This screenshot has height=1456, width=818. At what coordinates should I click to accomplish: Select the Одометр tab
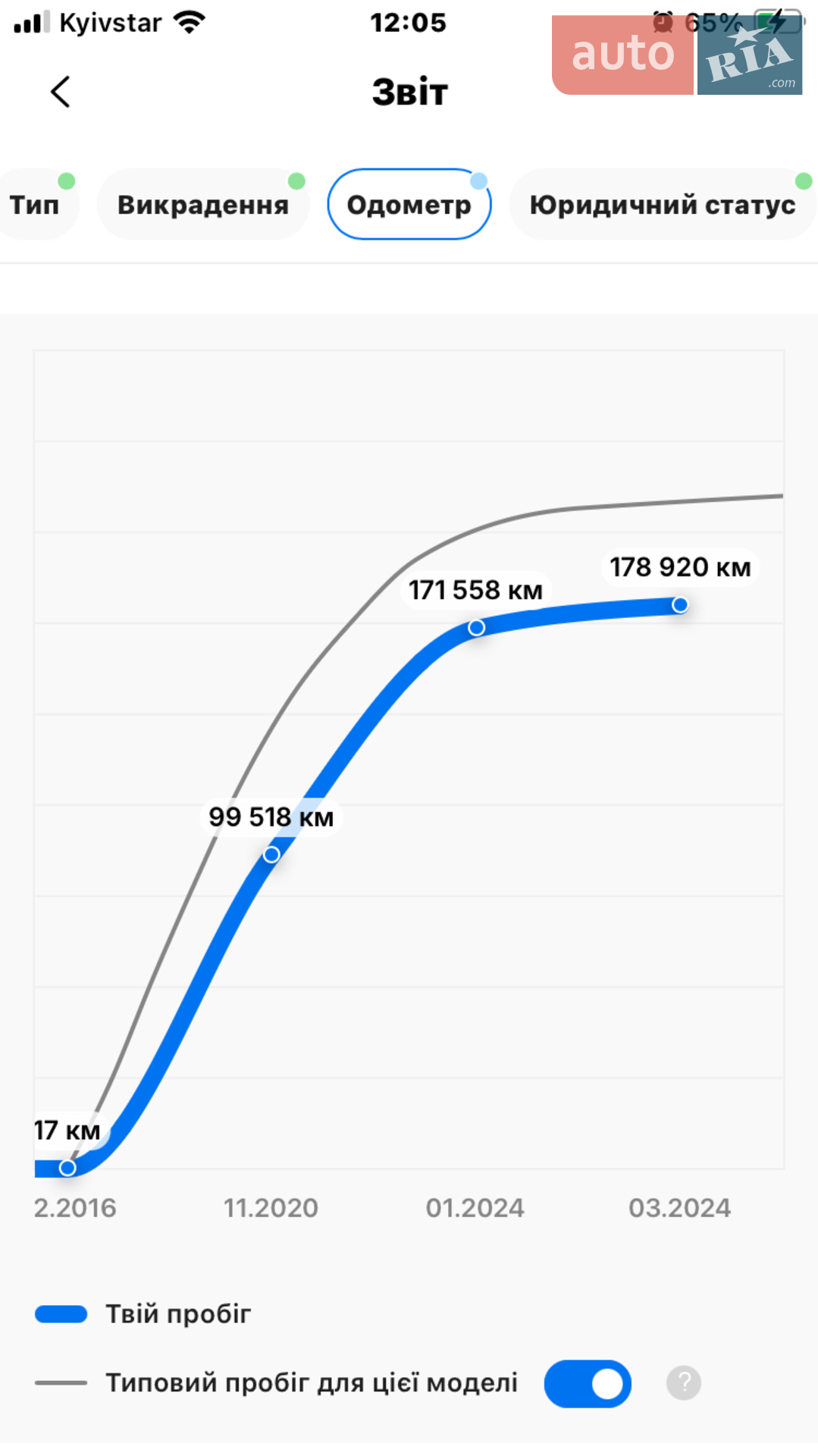point(409,205)
